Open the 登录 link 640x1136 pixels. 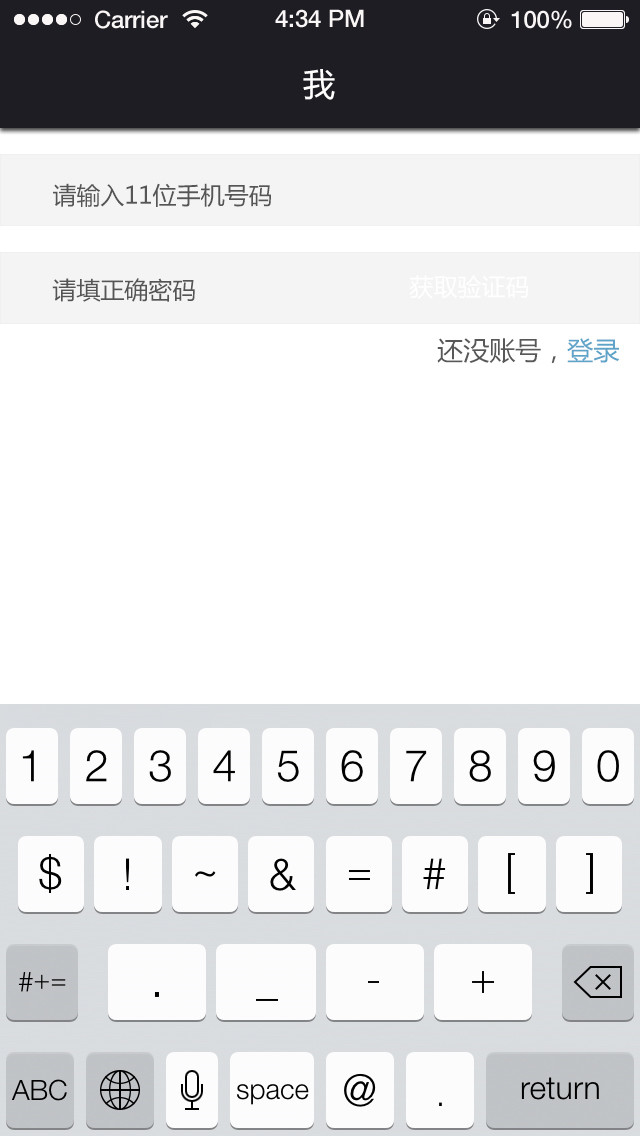[x=593, y=351]
